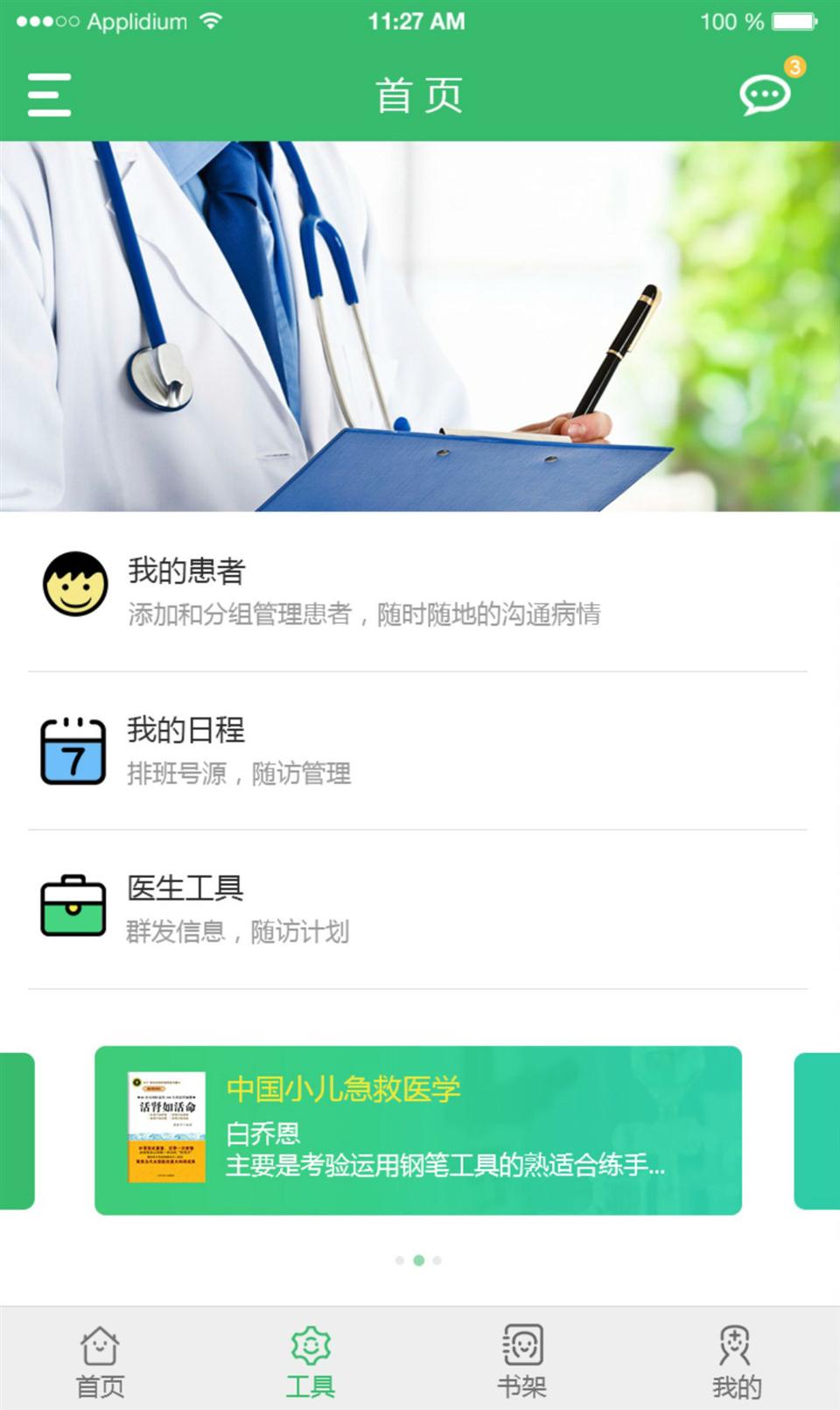Switch to the 首页 tab

pos(101,1362)
